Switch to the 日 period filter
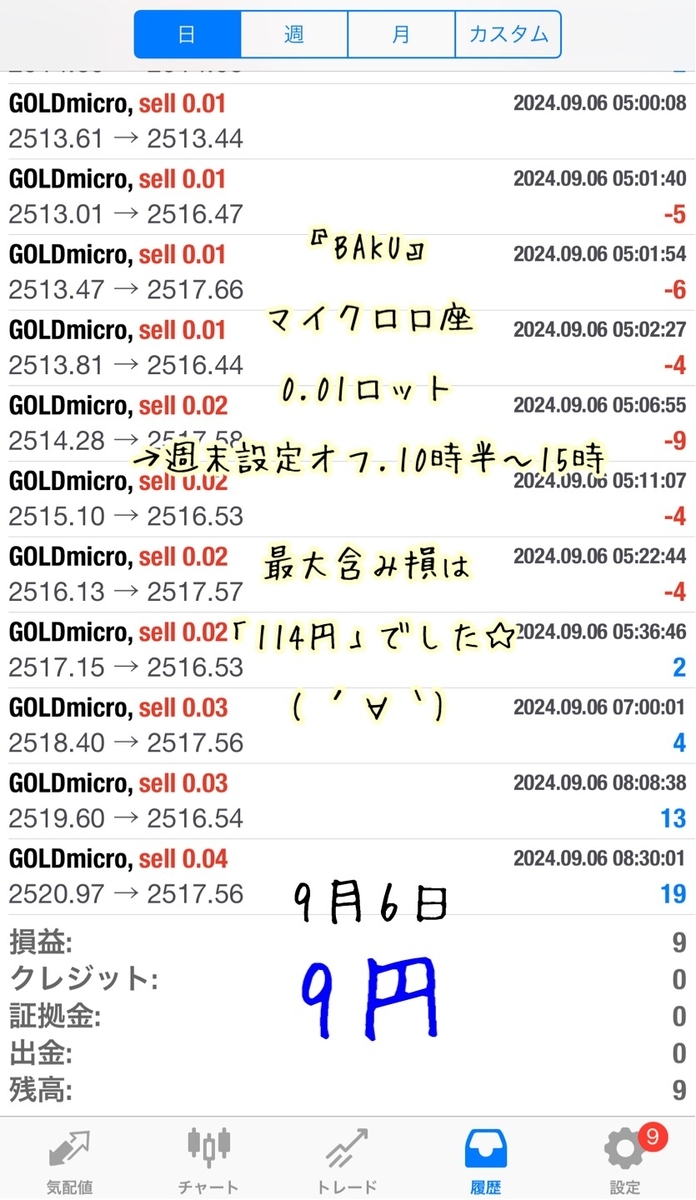 (187, 34)
